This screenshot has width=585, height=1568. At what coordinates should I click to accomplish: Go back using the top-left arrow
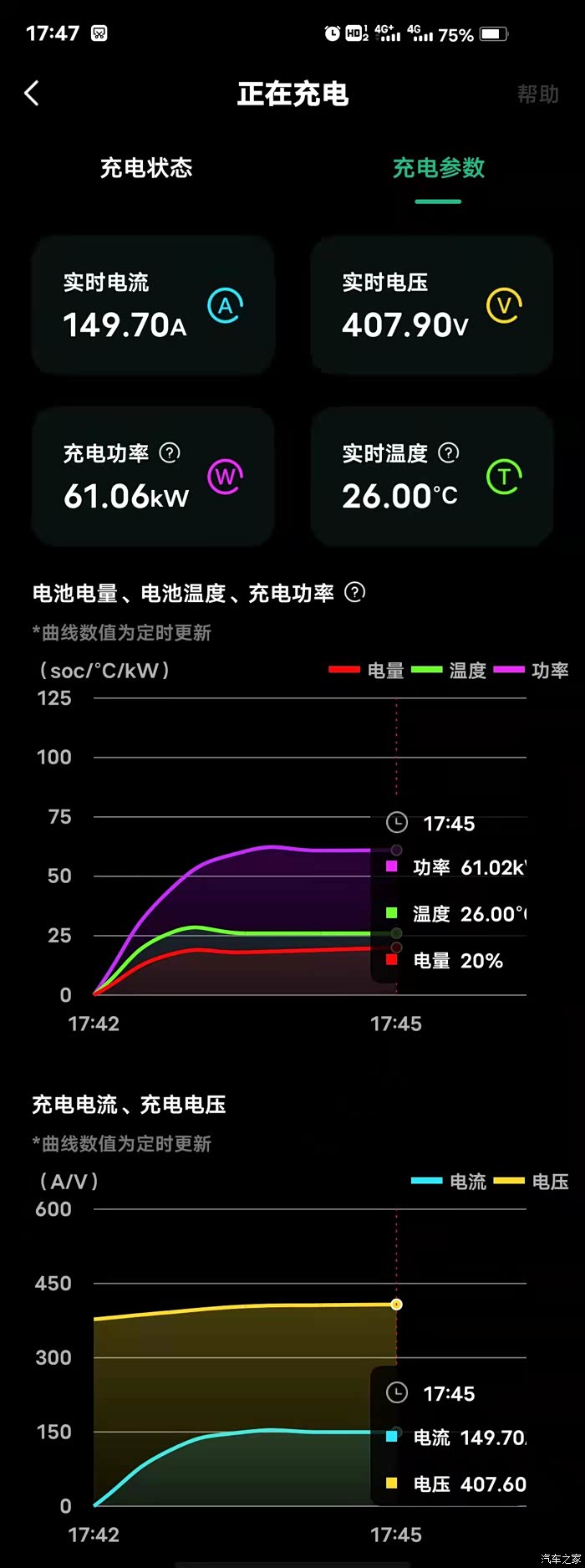[x=32, y=94]
